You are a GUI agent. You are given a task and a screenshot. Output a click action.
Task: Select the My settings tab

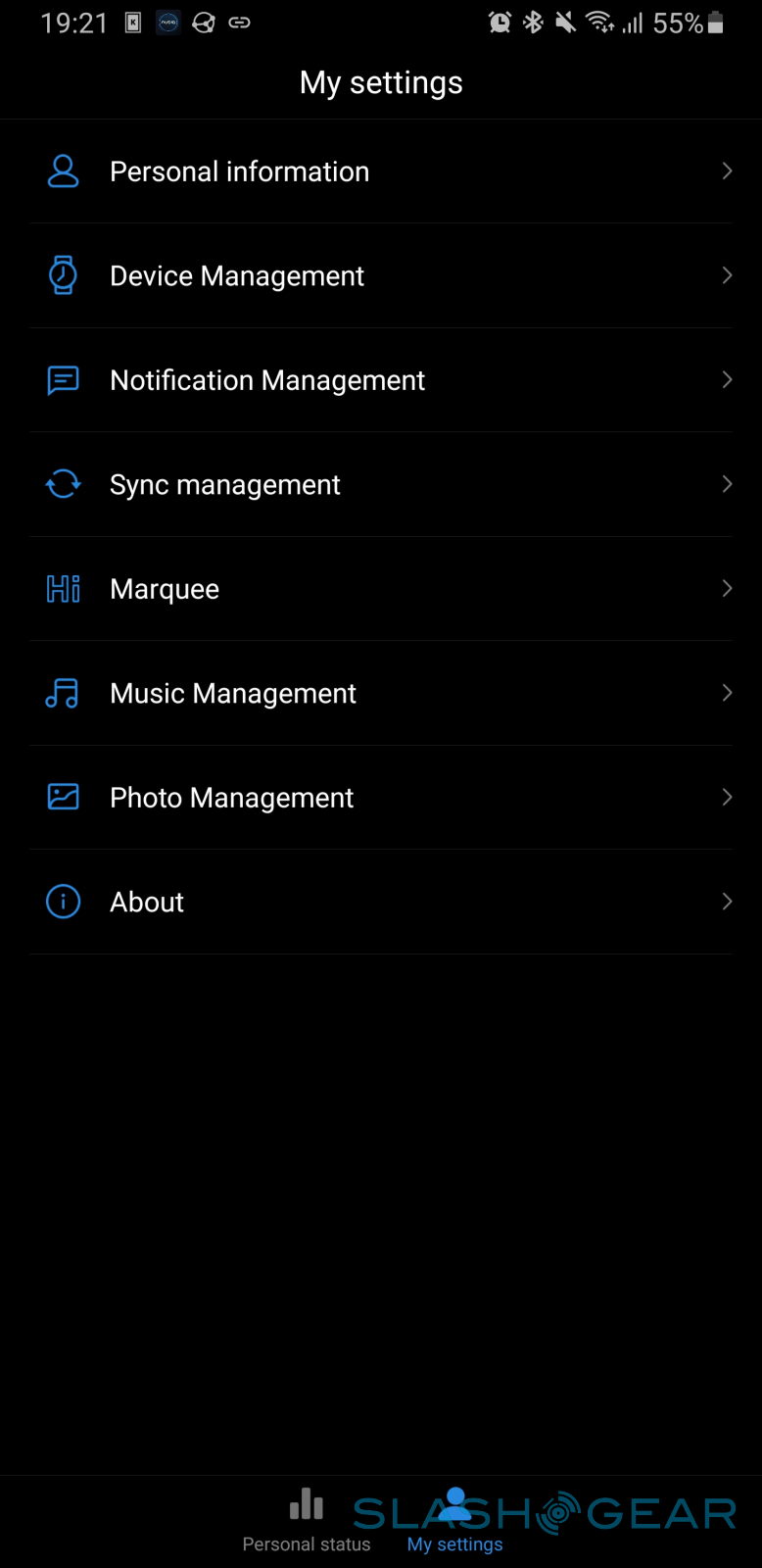[454, 1520]
